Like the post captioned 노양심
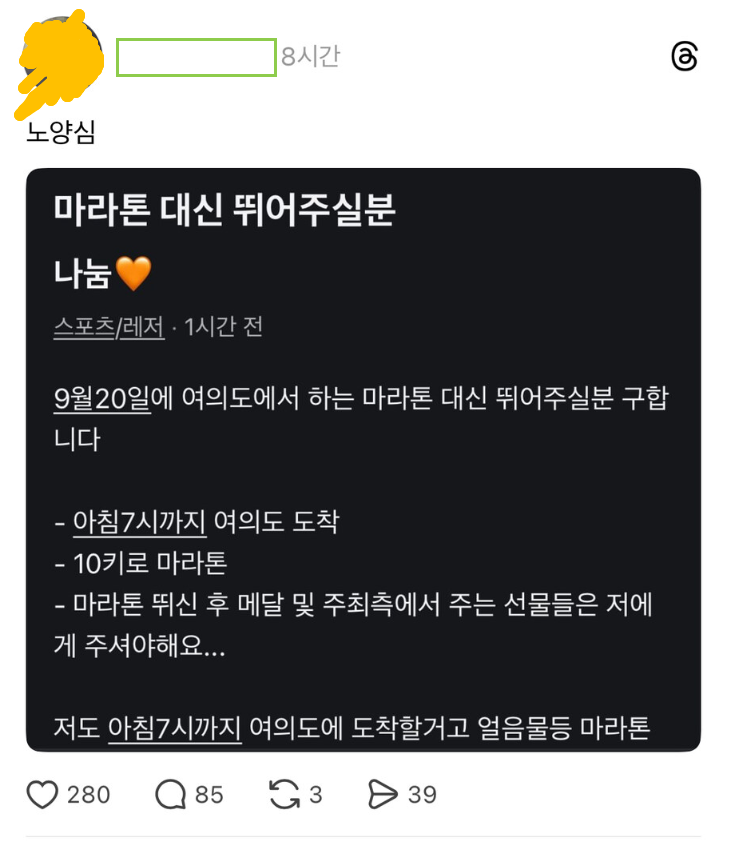The width and height of the screenshot is (755, 847). tap(42, 795)
